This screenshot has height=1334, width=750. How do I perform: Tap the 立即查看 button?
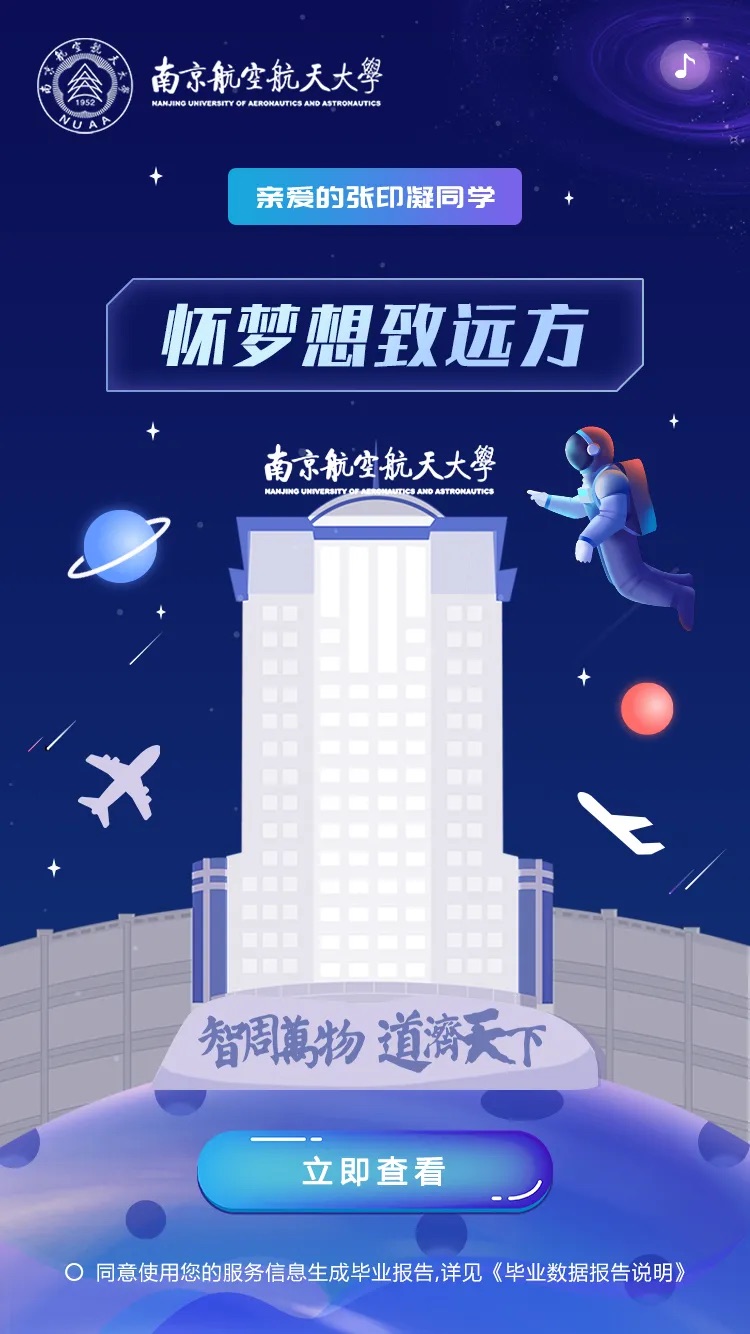point(374,1171)
